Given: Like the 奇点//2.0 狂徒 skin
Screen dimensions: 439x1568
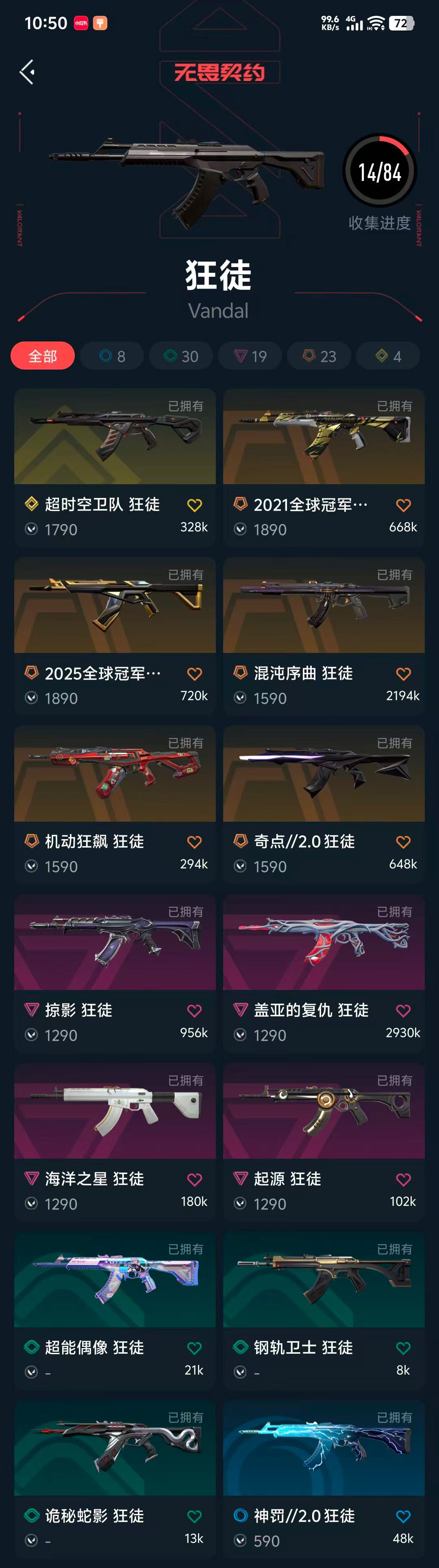Looking at the screenshot, I should point(403,842).
